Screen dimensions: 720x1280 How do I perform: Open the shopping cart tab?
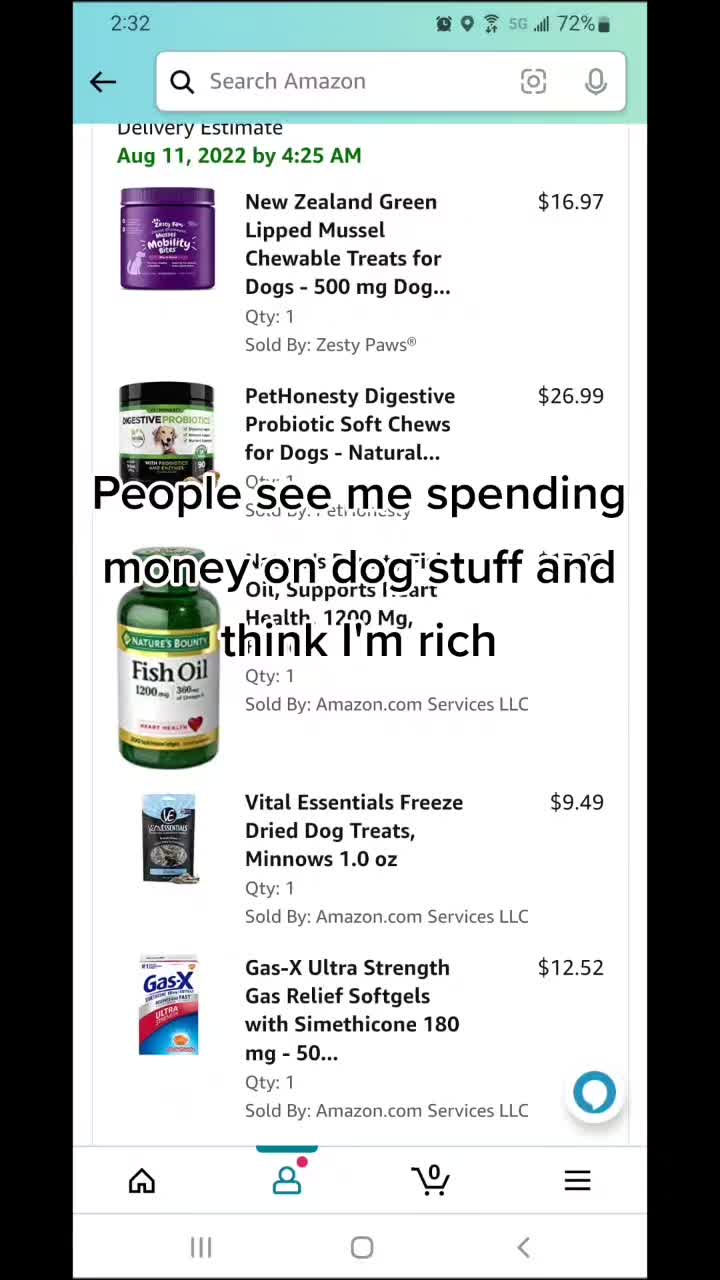[431, 1180]
